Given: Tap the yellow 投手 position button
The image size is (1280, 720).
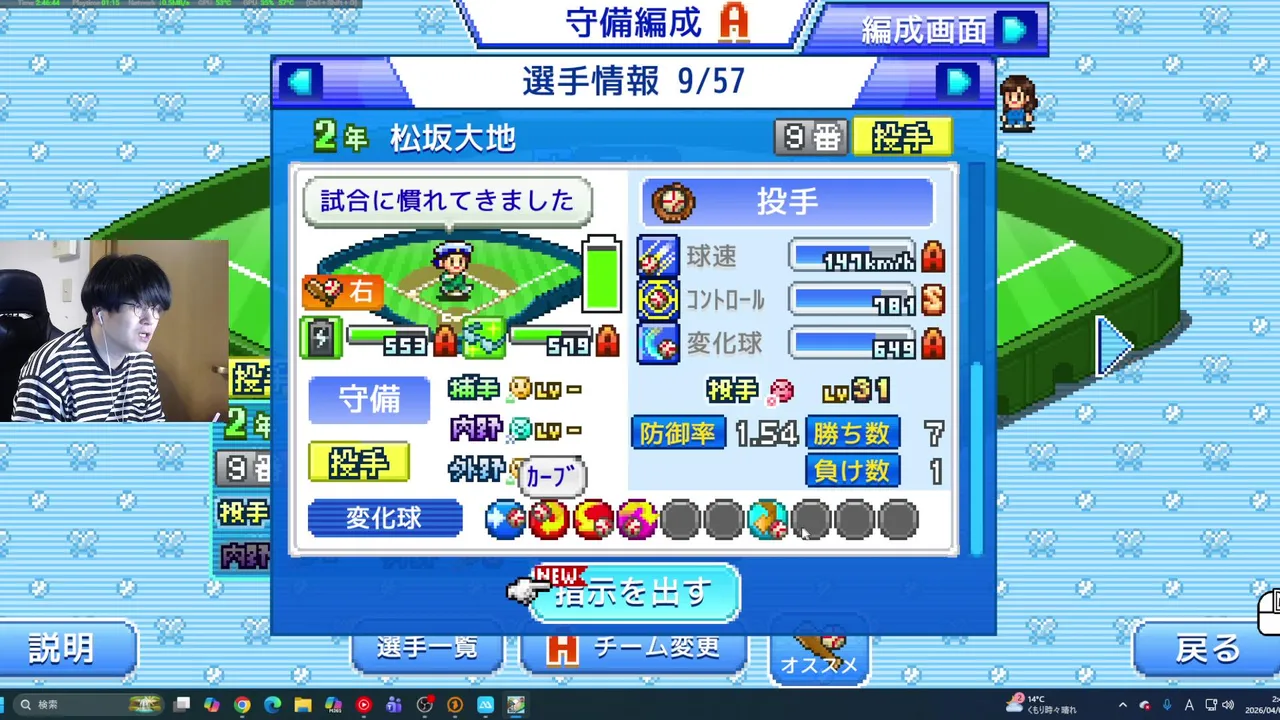Looking at the screenshot, I should 358,462.
